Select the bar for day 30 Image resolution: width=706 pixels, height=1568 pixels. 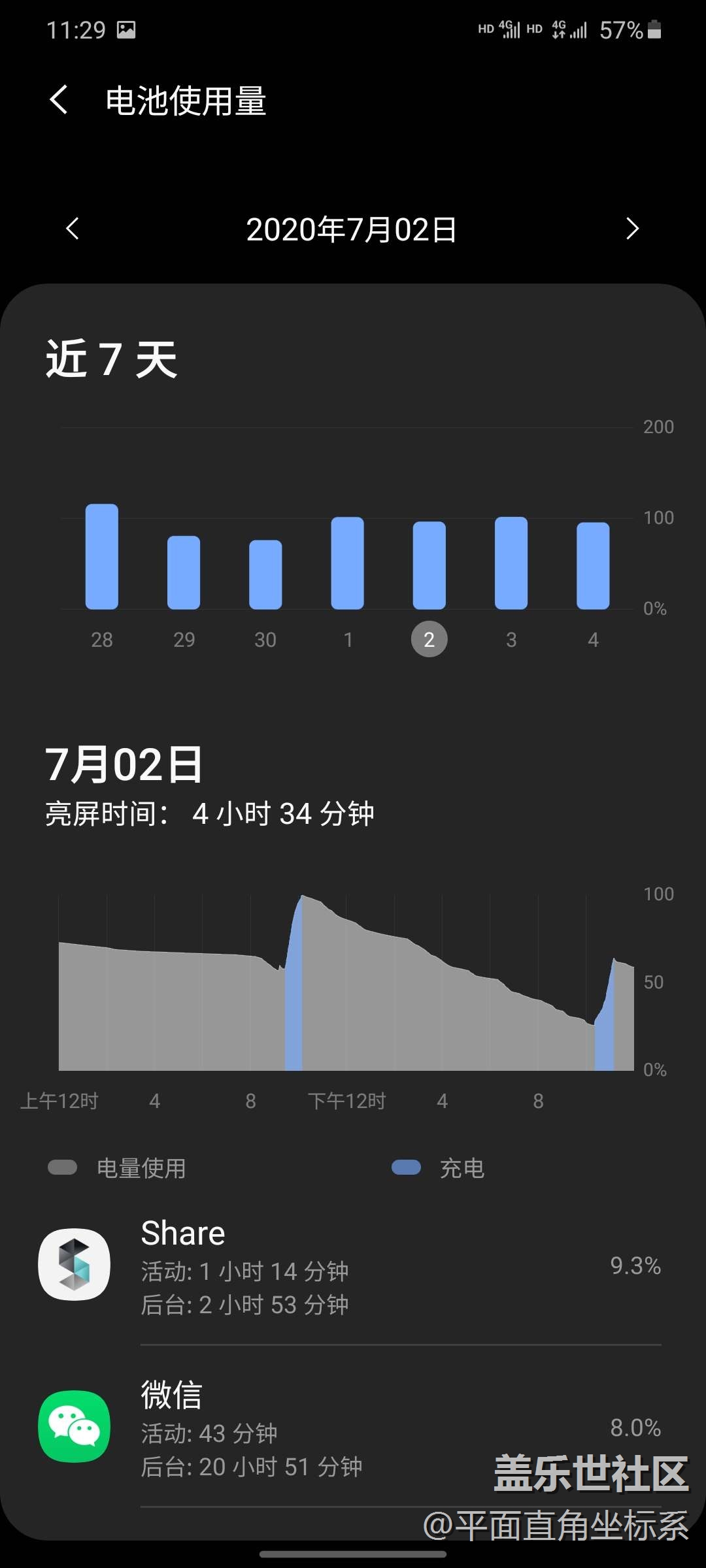tap(265, 575)
